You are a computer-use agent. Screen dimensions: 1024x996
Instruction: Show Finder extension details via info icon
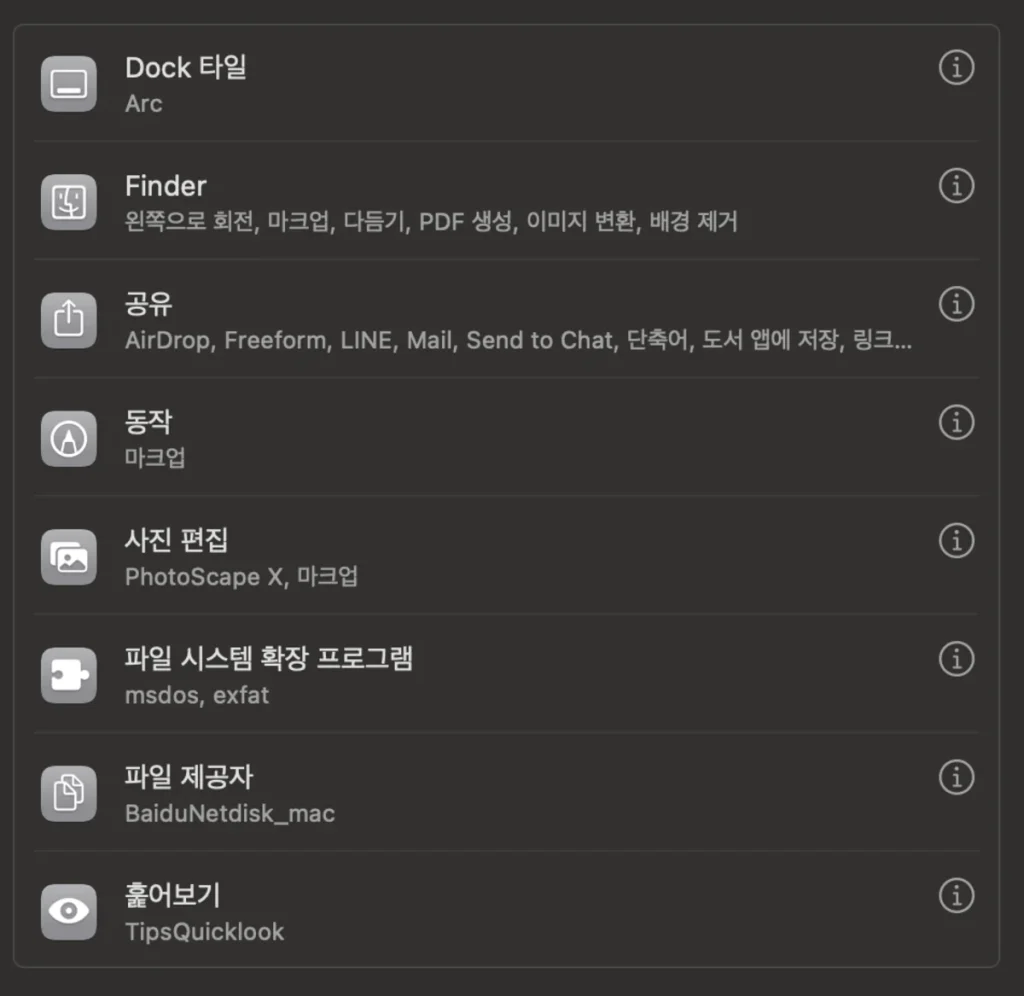click(956, 186)
